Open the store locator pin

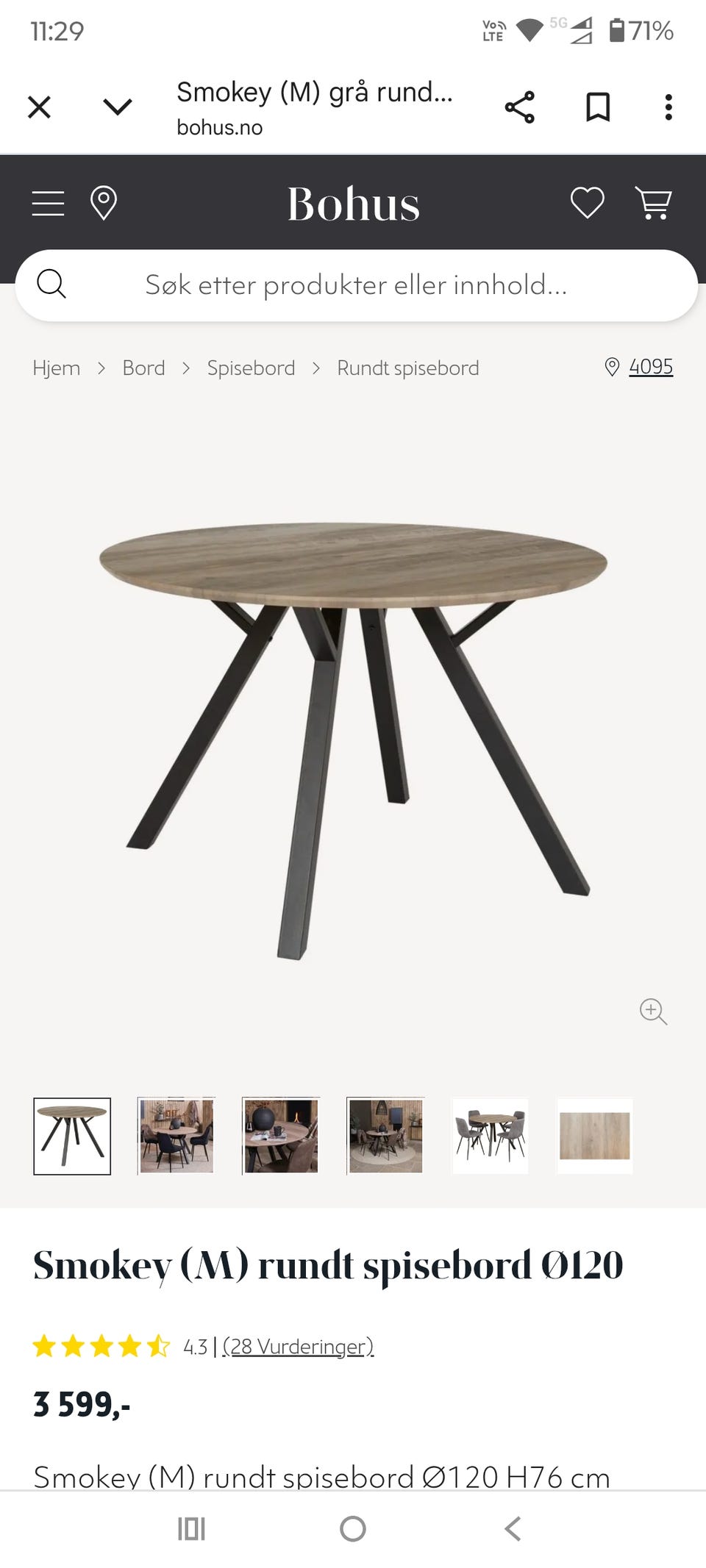(x=103, y=203)
